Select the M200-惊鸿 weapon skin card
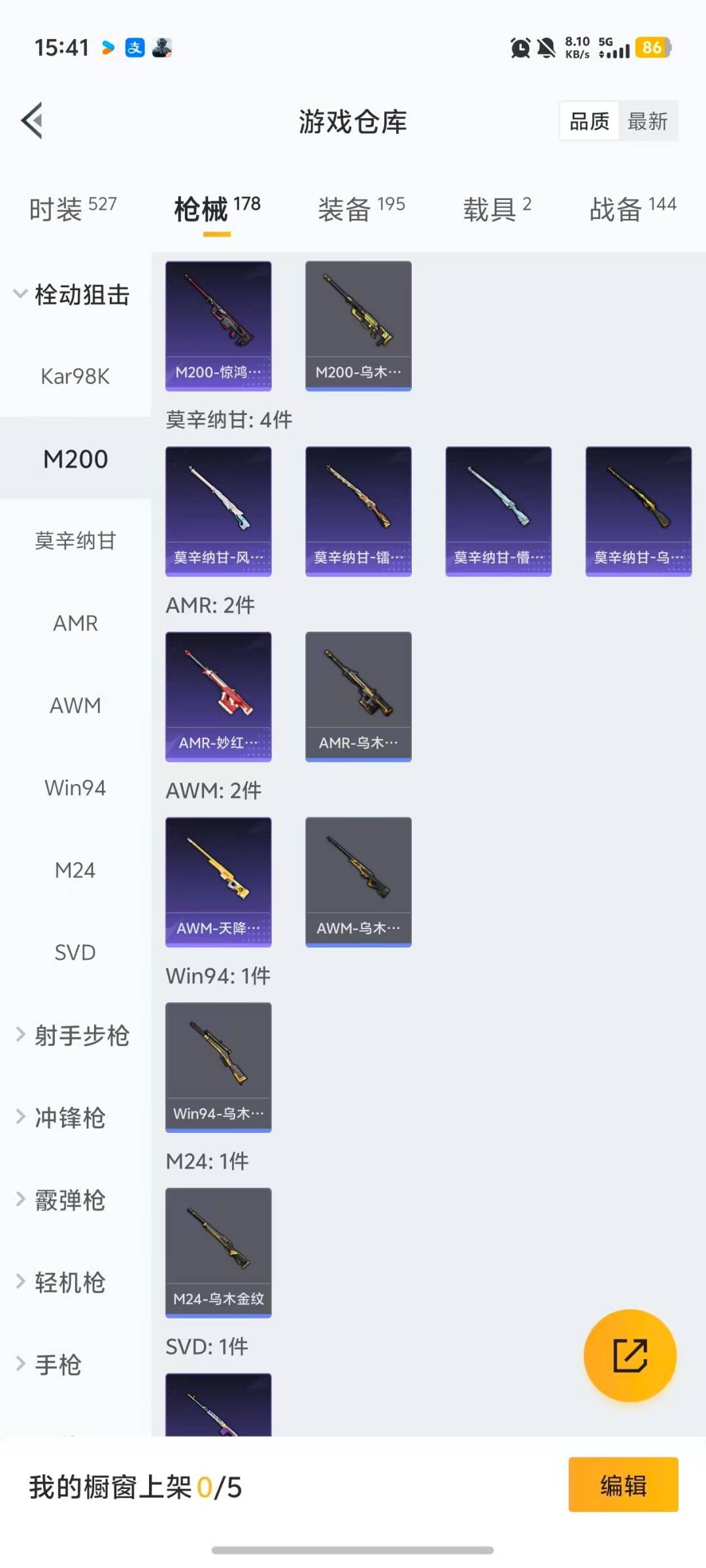The height and width of the screenshot is (1568, 706). (218, 325)
